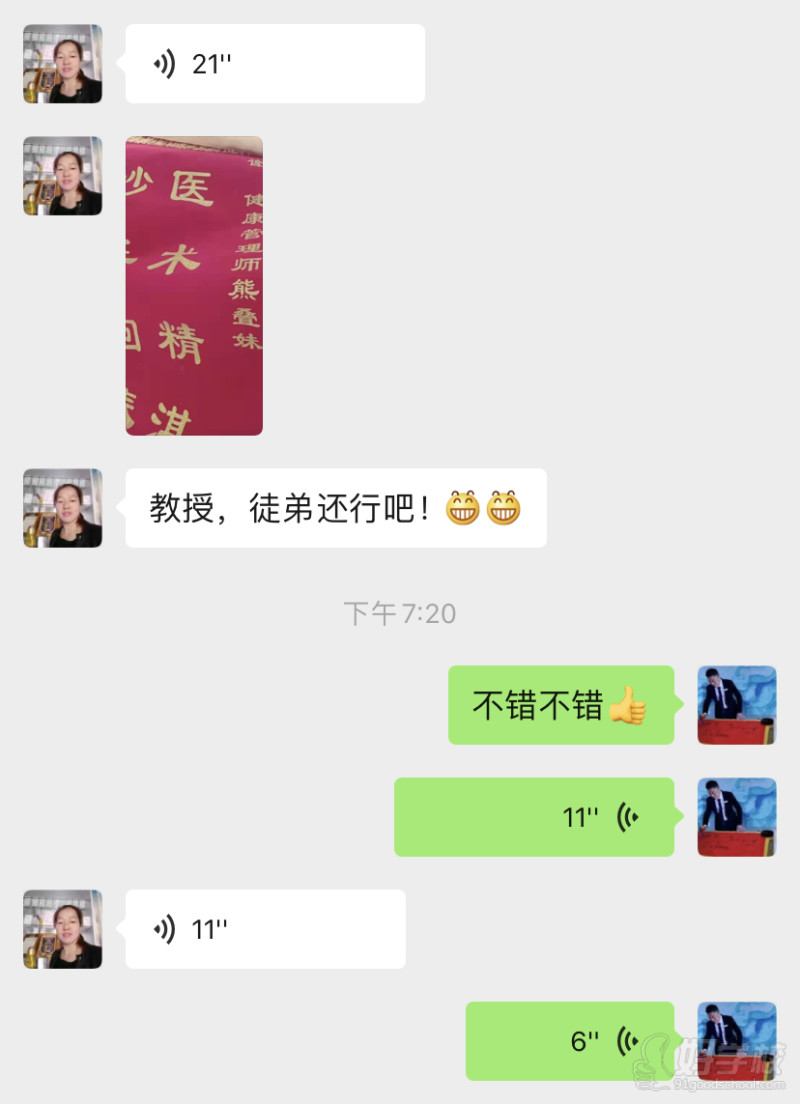Open the woman's avatar beside the banner photo
The height and width of the screenshot is (1104, 800).
pyautogui.click(x=62, y=176)
